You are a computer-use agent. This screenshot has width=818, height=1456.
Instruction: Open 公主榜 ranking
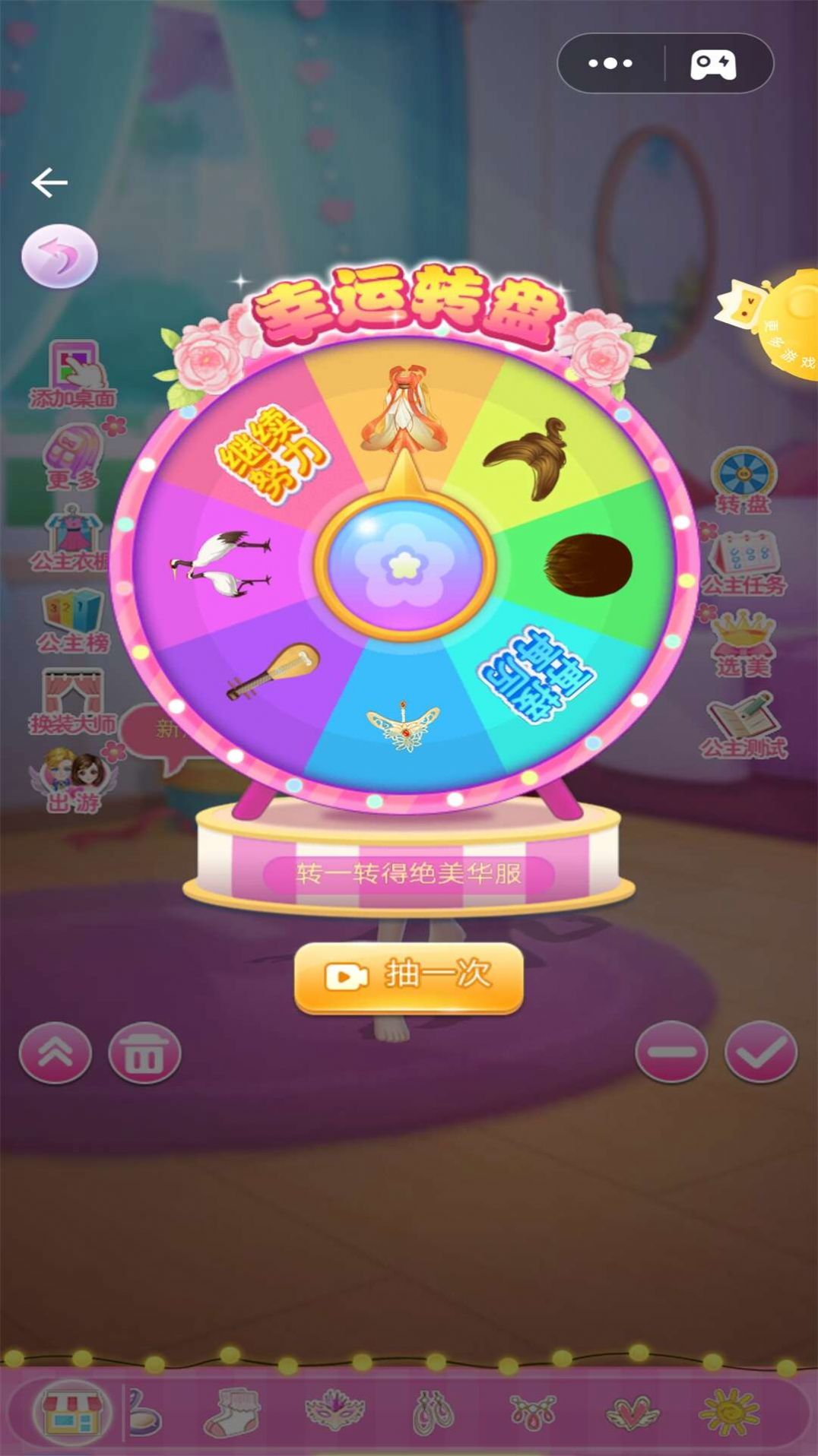pos(73,622)
